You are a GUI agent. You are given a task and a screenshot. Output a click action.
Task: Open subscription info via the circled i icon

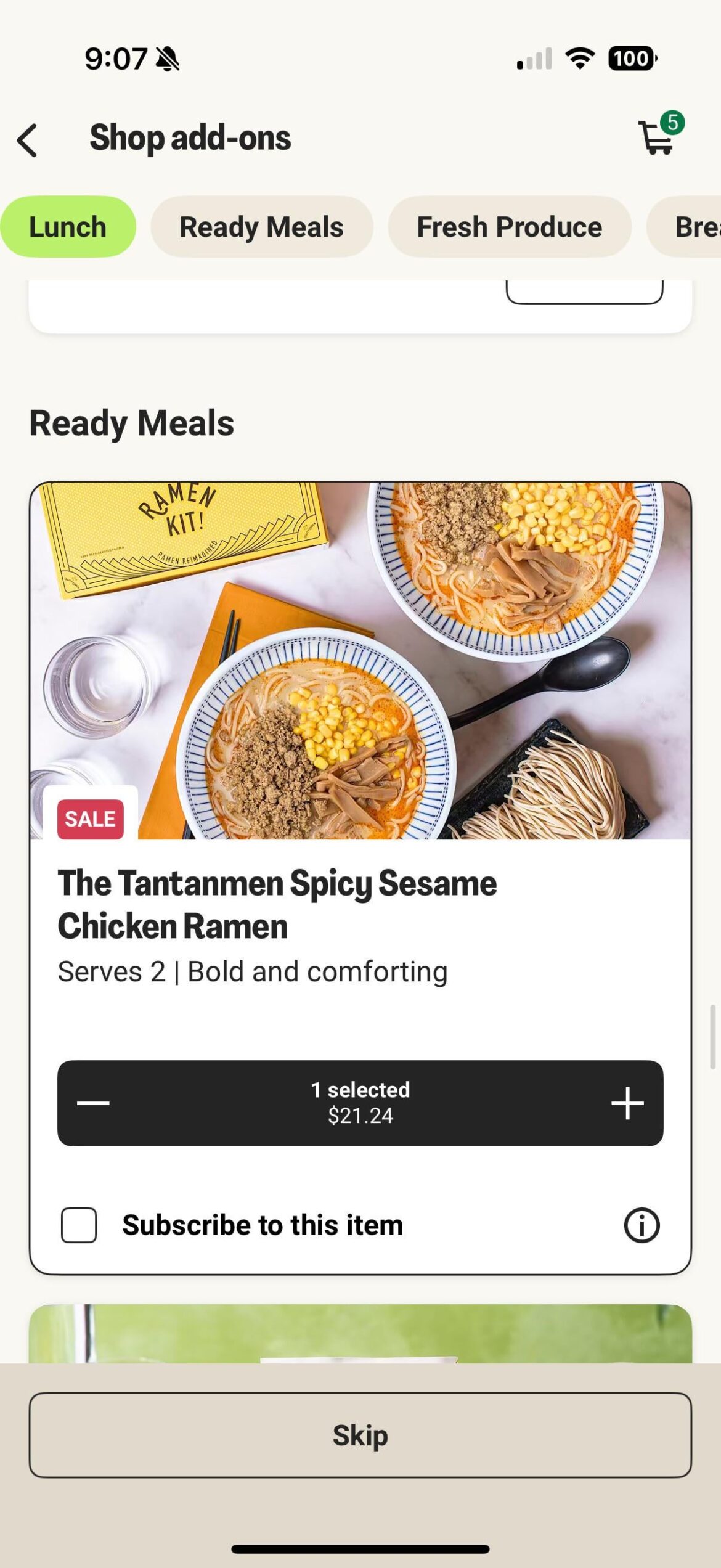(641, 1225)
